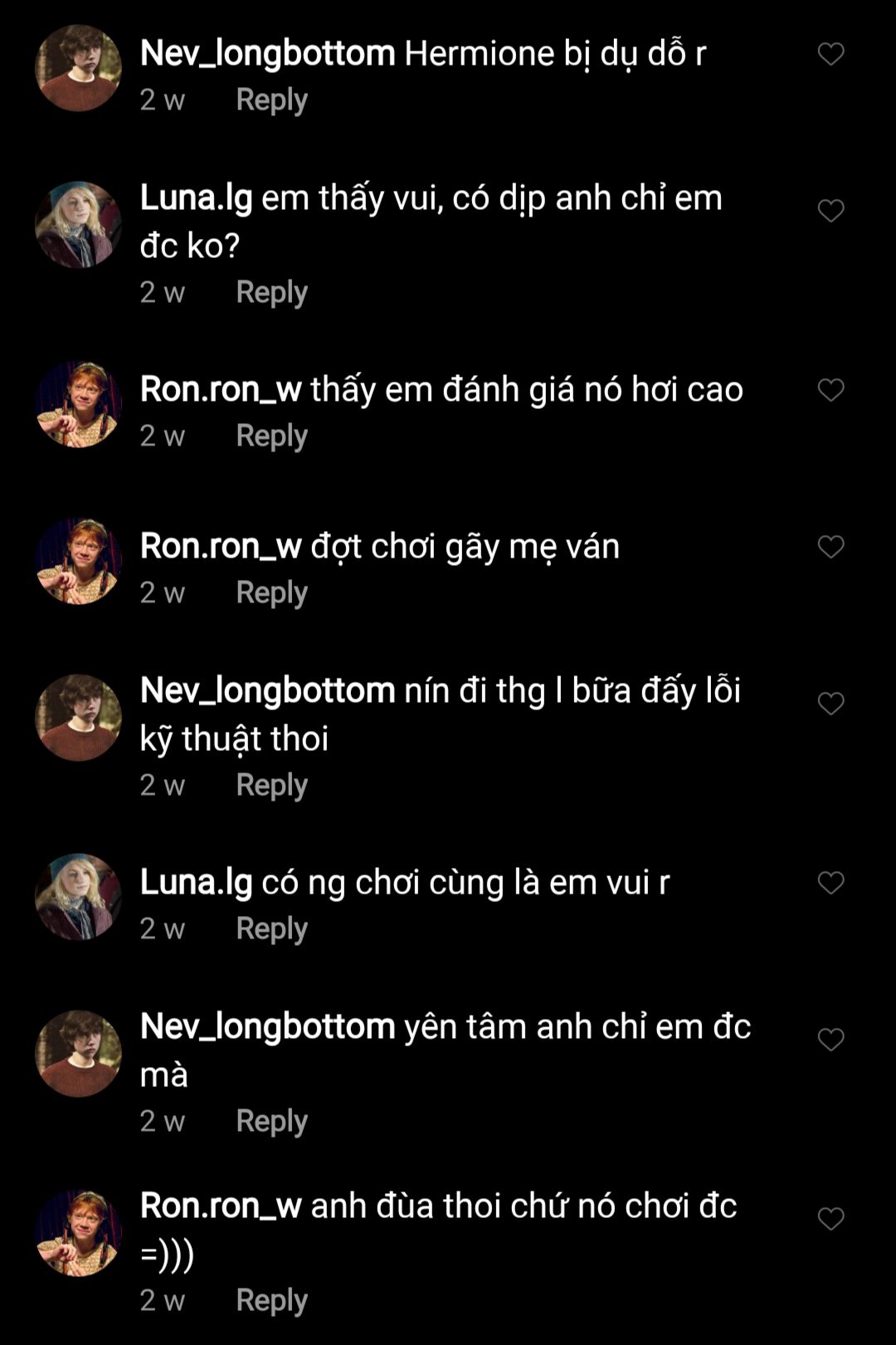Reply to "đợt chơi gãy mẹ ván" comment
Screen dimensions: 896x1345
coord(271,592)
